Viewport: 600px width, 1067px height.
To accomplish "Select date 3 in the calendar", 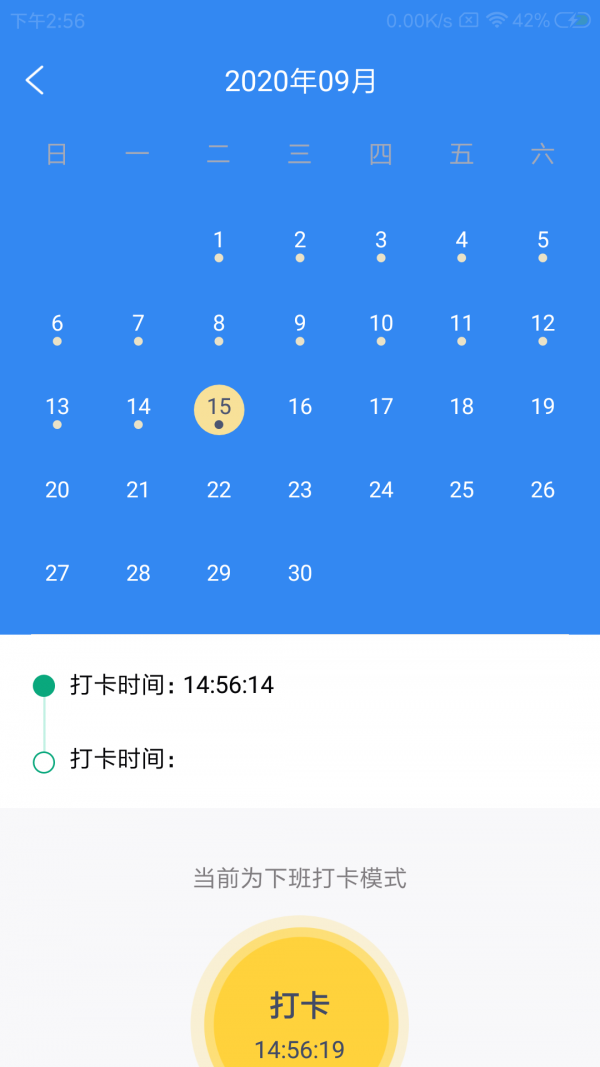I will coord(381,242).
